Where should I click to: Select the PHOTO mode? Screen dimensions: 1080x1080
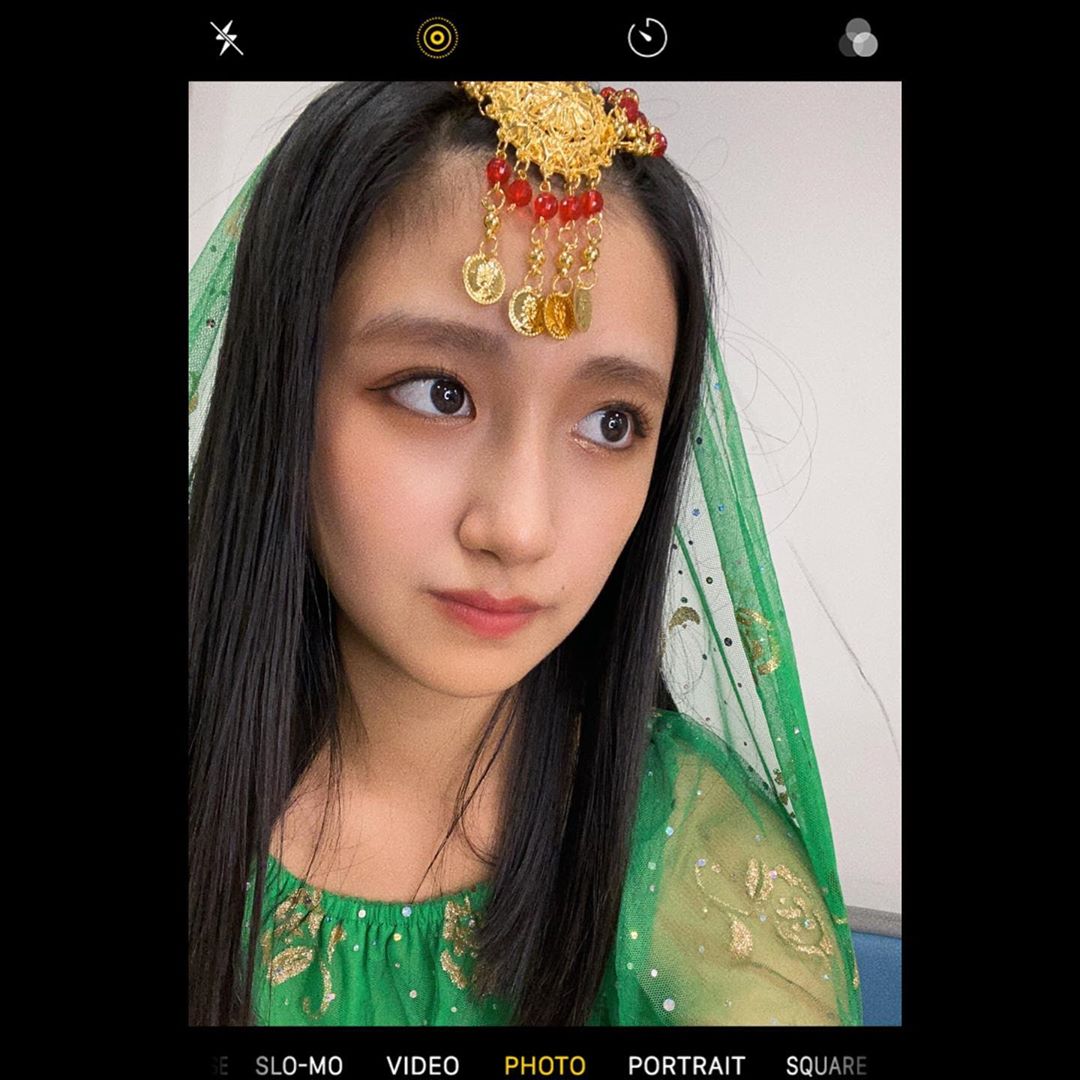545,1066
